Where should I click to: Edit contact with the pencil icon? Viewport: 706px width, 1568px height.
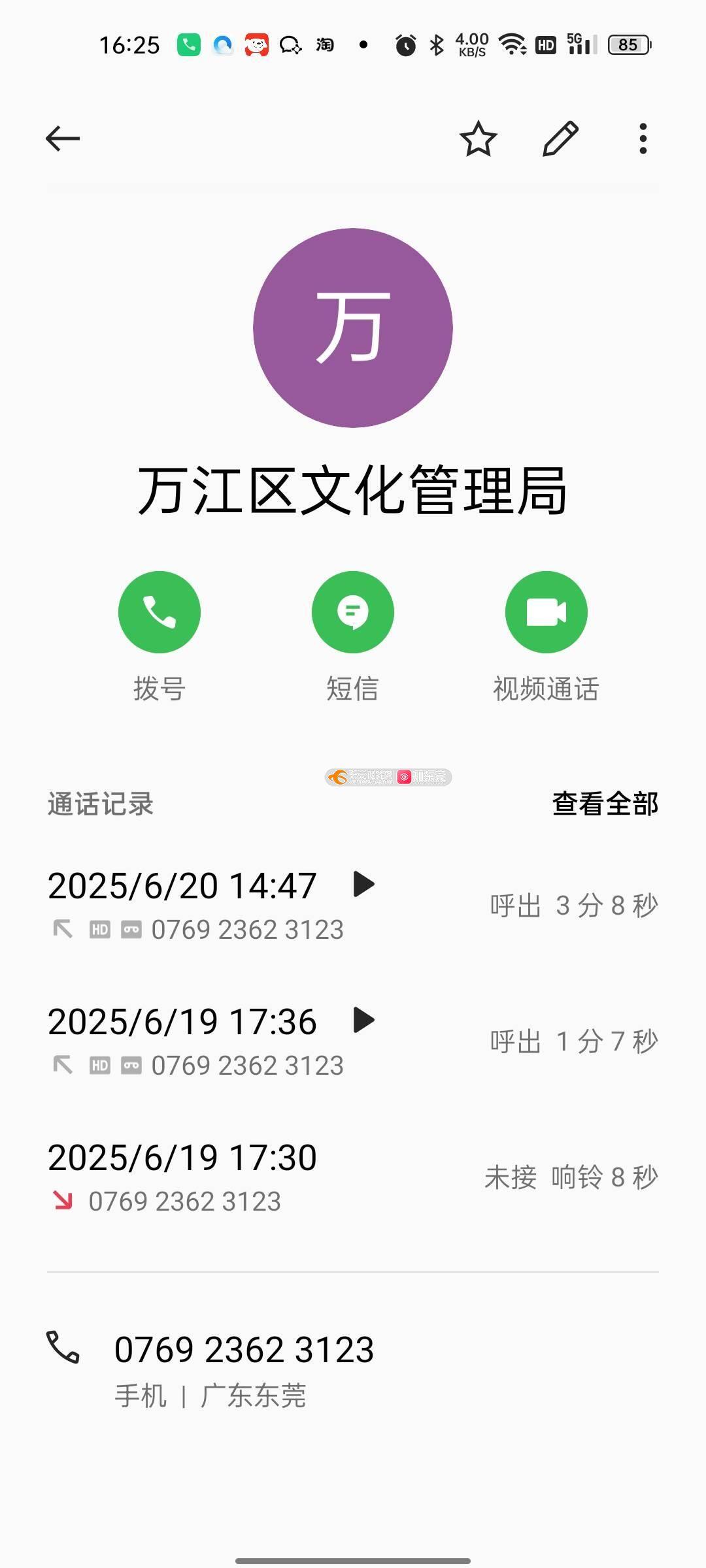(x=561, y=139)
